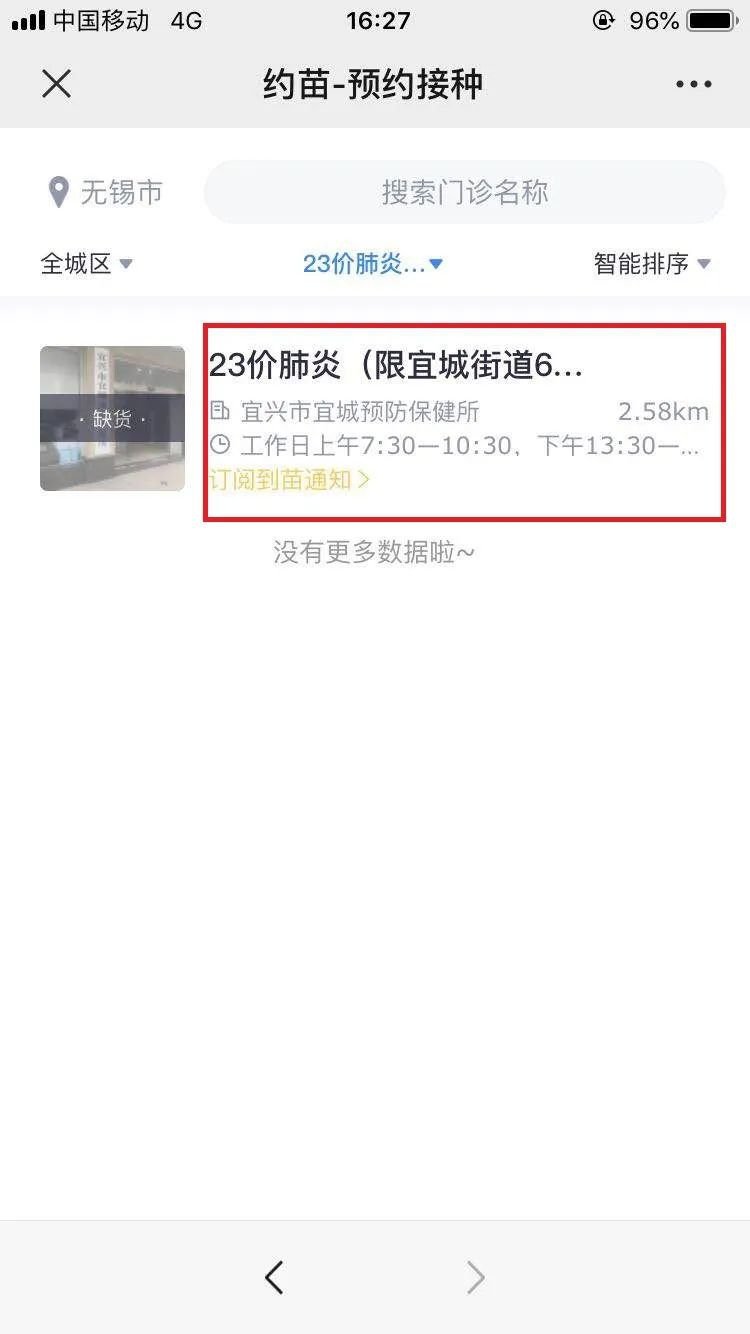The width and height of the screenshot is (750, 1334).
Task: Open the 宜兴市宜城预防保健所 clinic listing
Action: [x=460, y=400]
